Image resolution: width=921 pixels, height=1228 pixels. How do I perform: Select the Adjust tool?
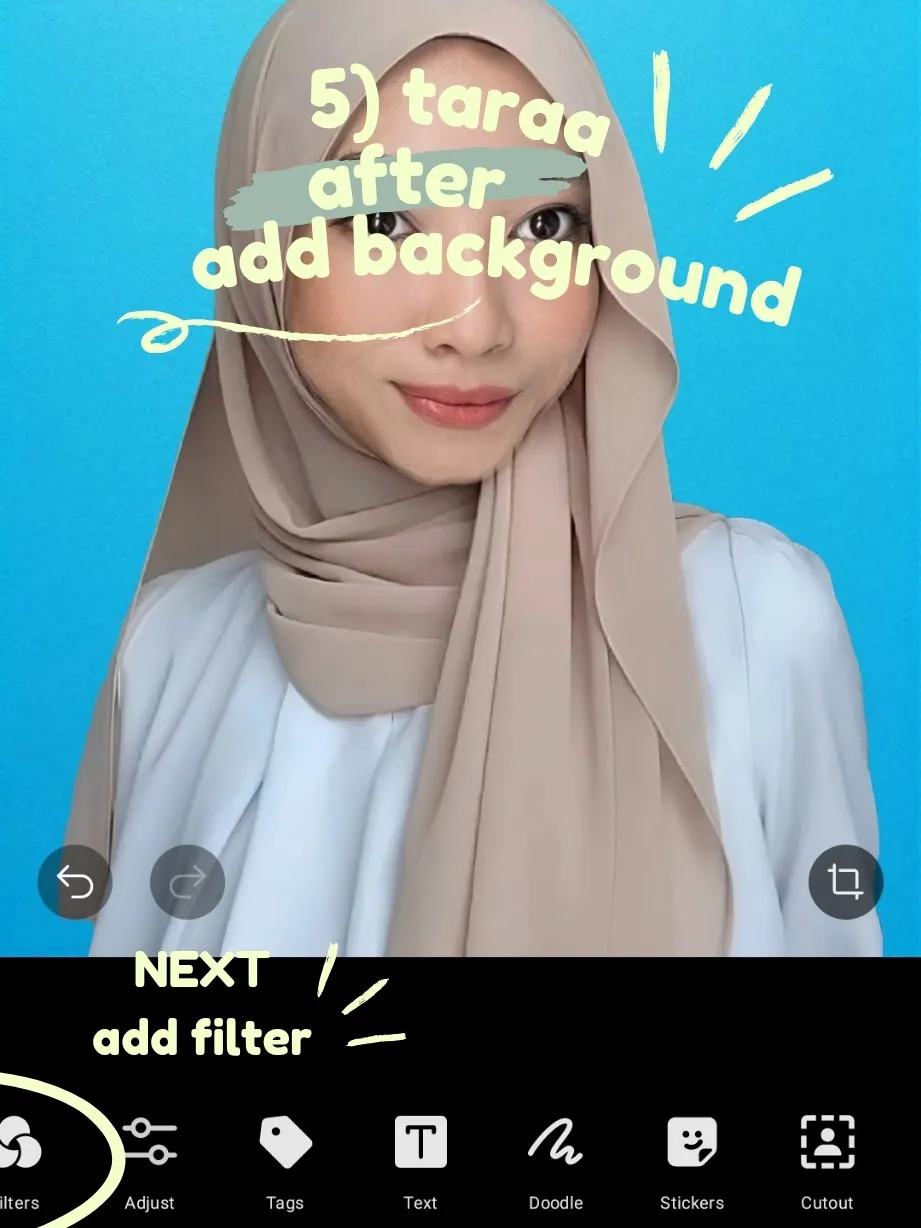(150, 1158)
